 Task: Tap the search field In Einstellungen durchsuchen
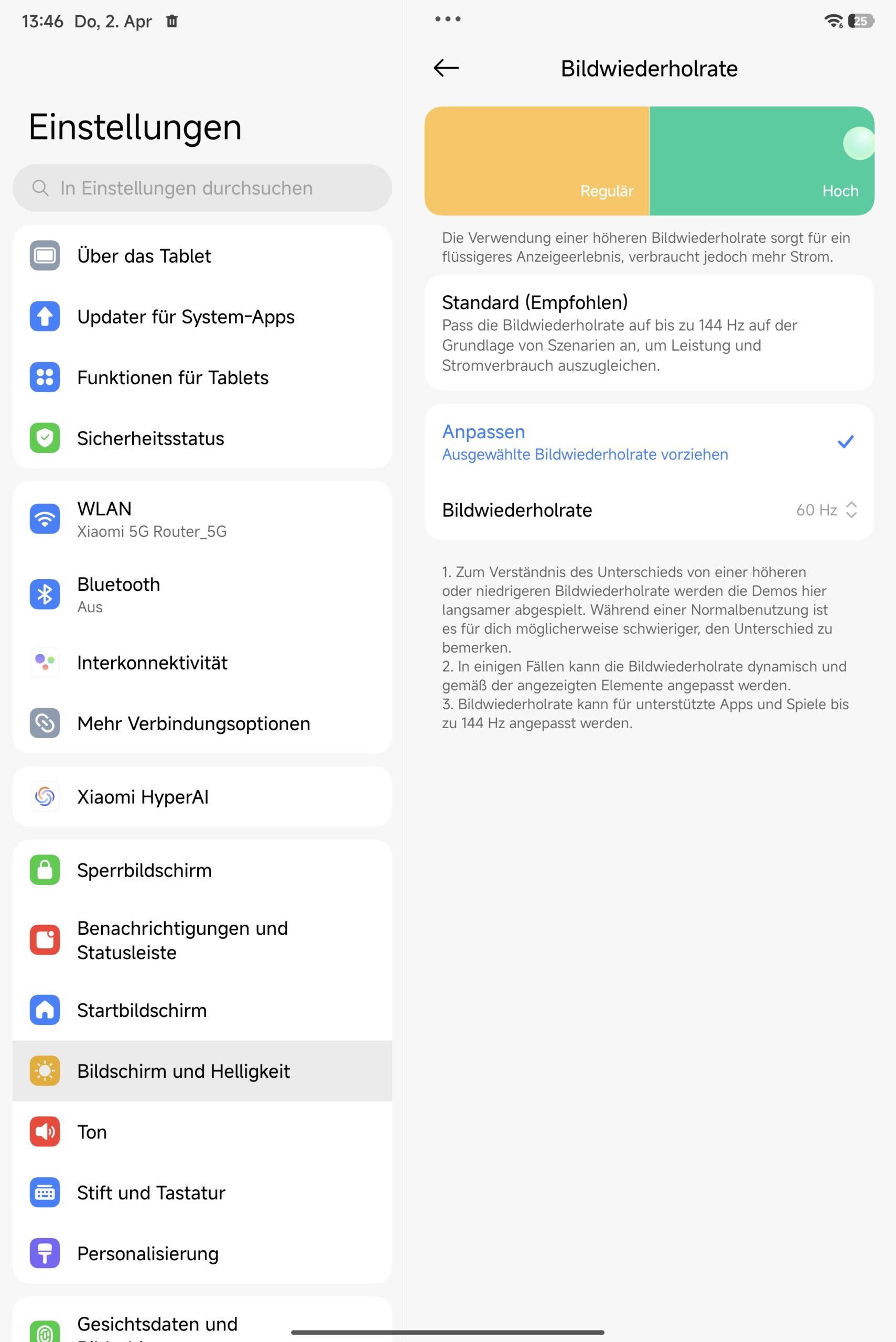[x=202, y=188]
